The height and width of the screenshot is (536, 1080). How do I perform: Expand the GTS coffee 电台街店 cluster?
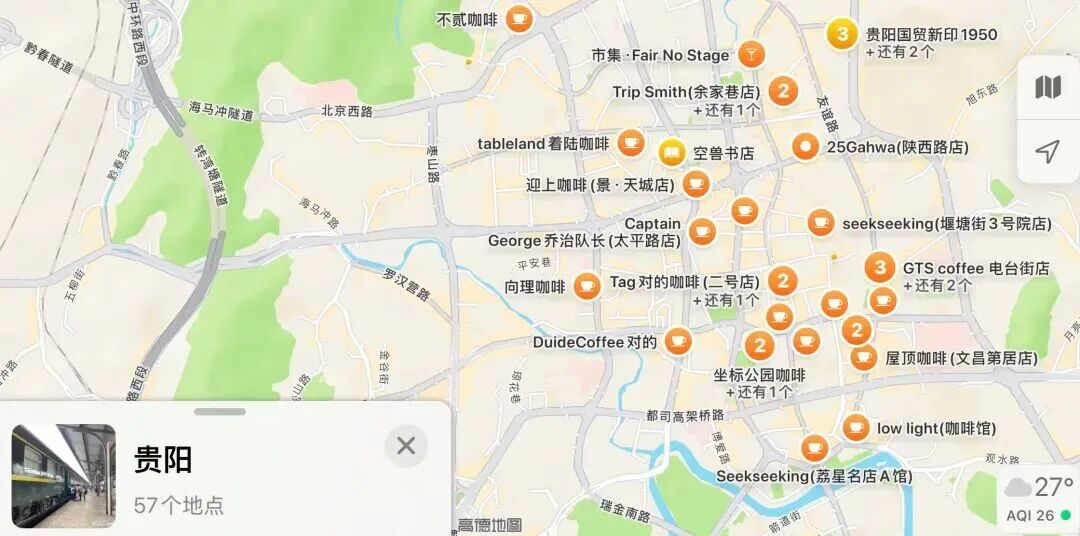[880, 268]
